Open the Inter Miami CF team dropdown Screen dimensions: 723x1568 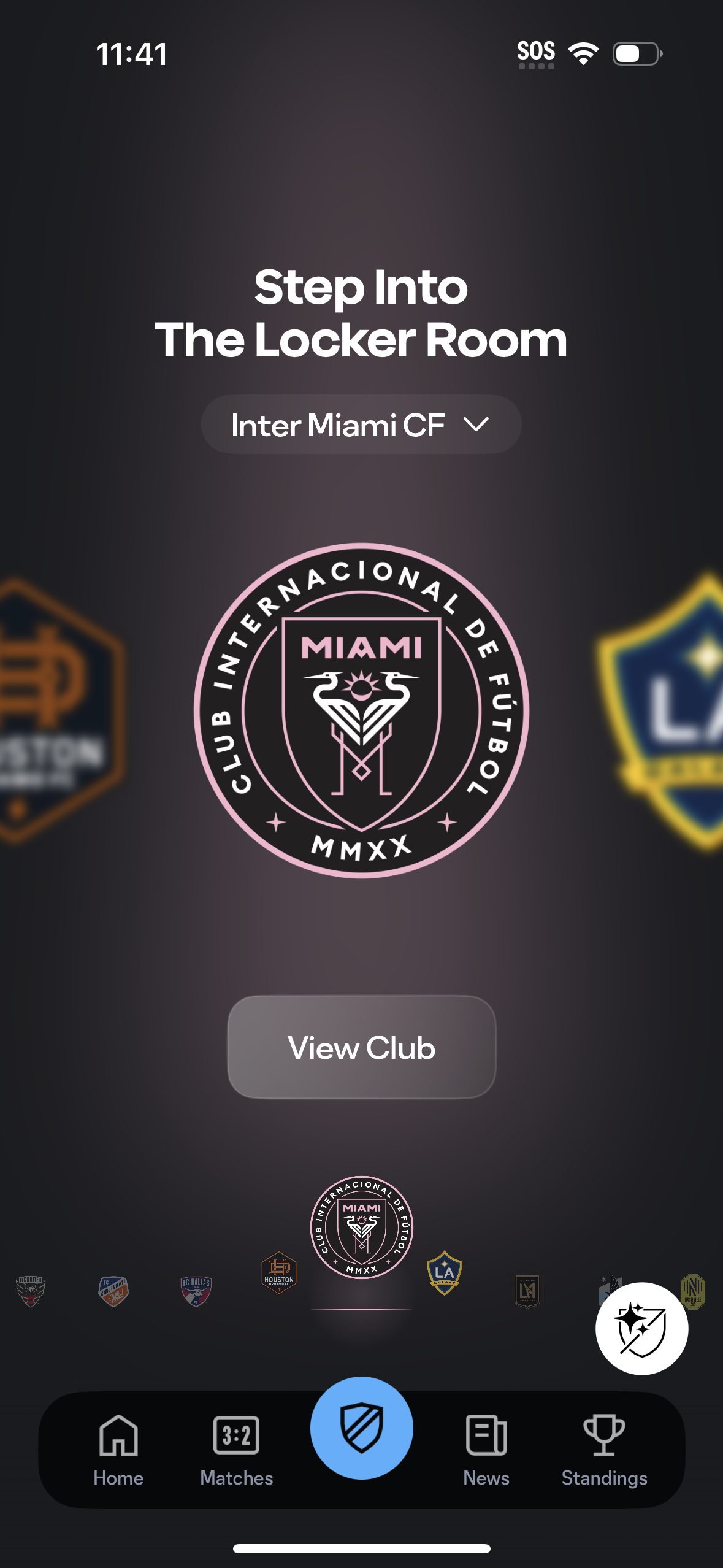[361, 423]
